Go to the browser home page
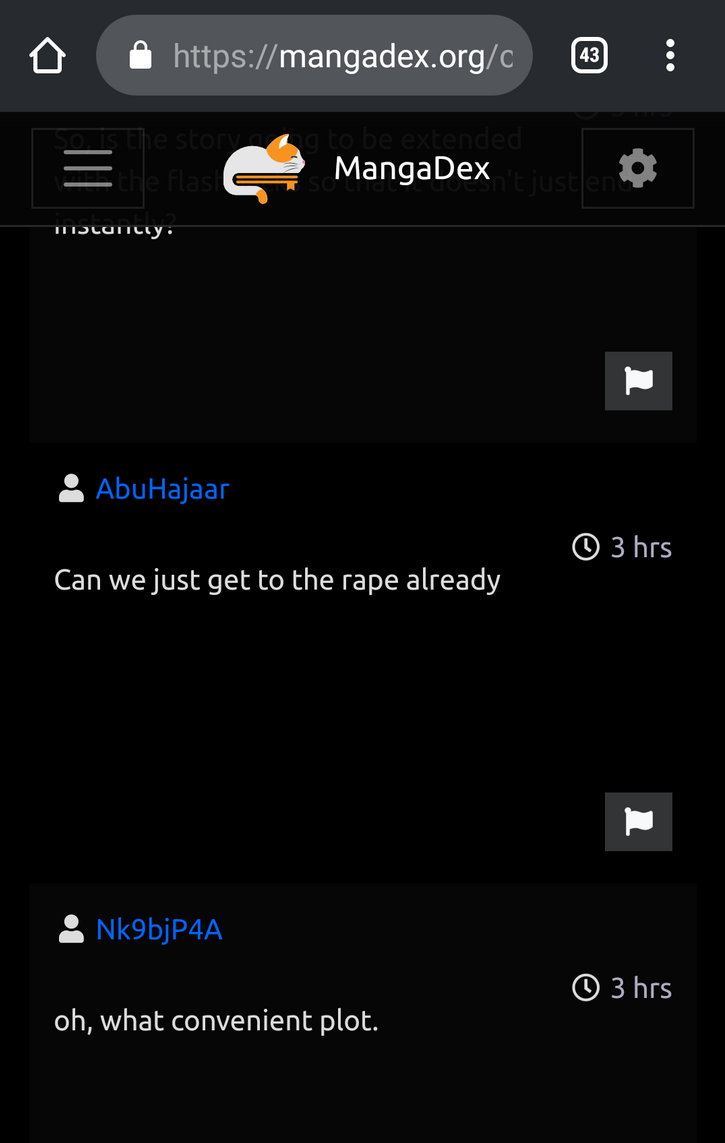725x1143 pixels. [x=47, y=55]
